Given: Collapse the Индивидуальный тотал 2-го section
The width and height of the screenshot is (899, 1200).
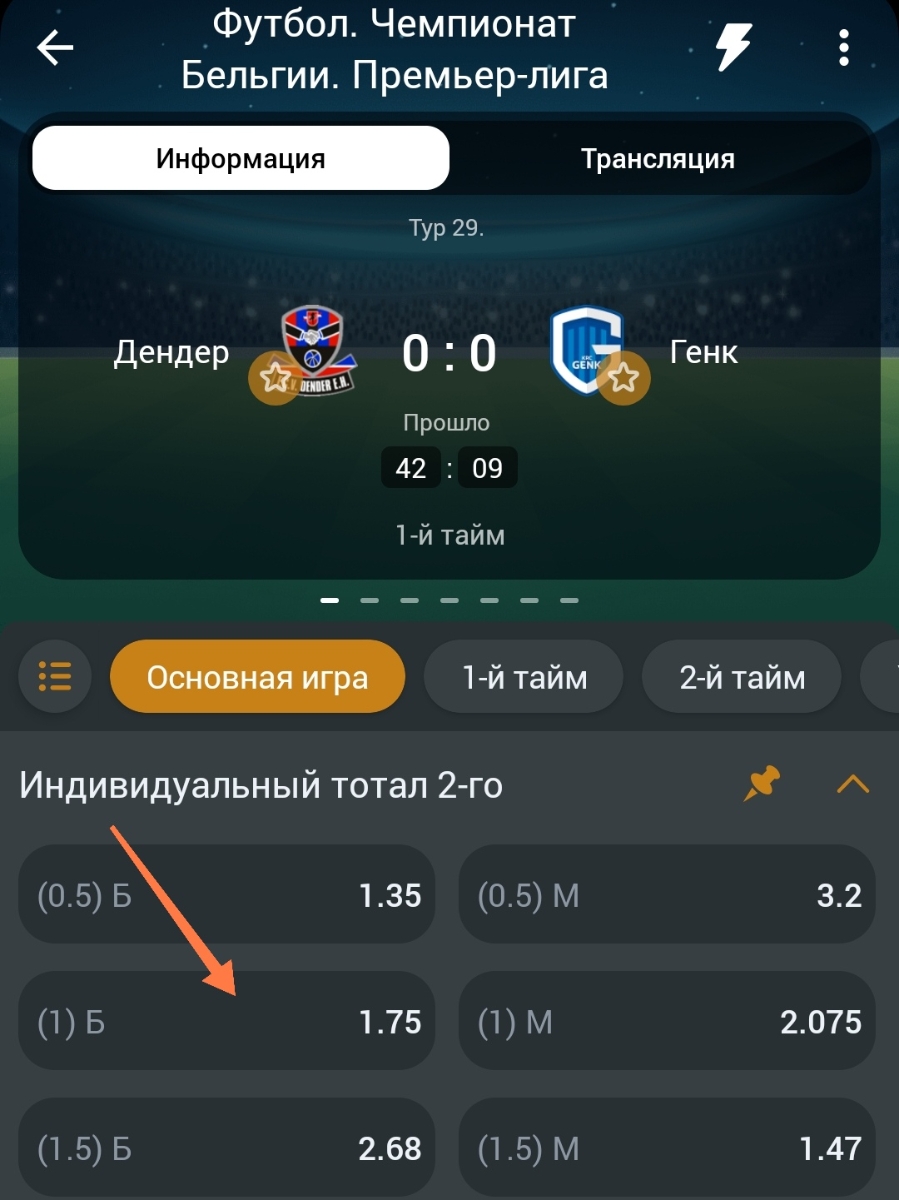Looking at the screenshot, I should coord(852,785).
